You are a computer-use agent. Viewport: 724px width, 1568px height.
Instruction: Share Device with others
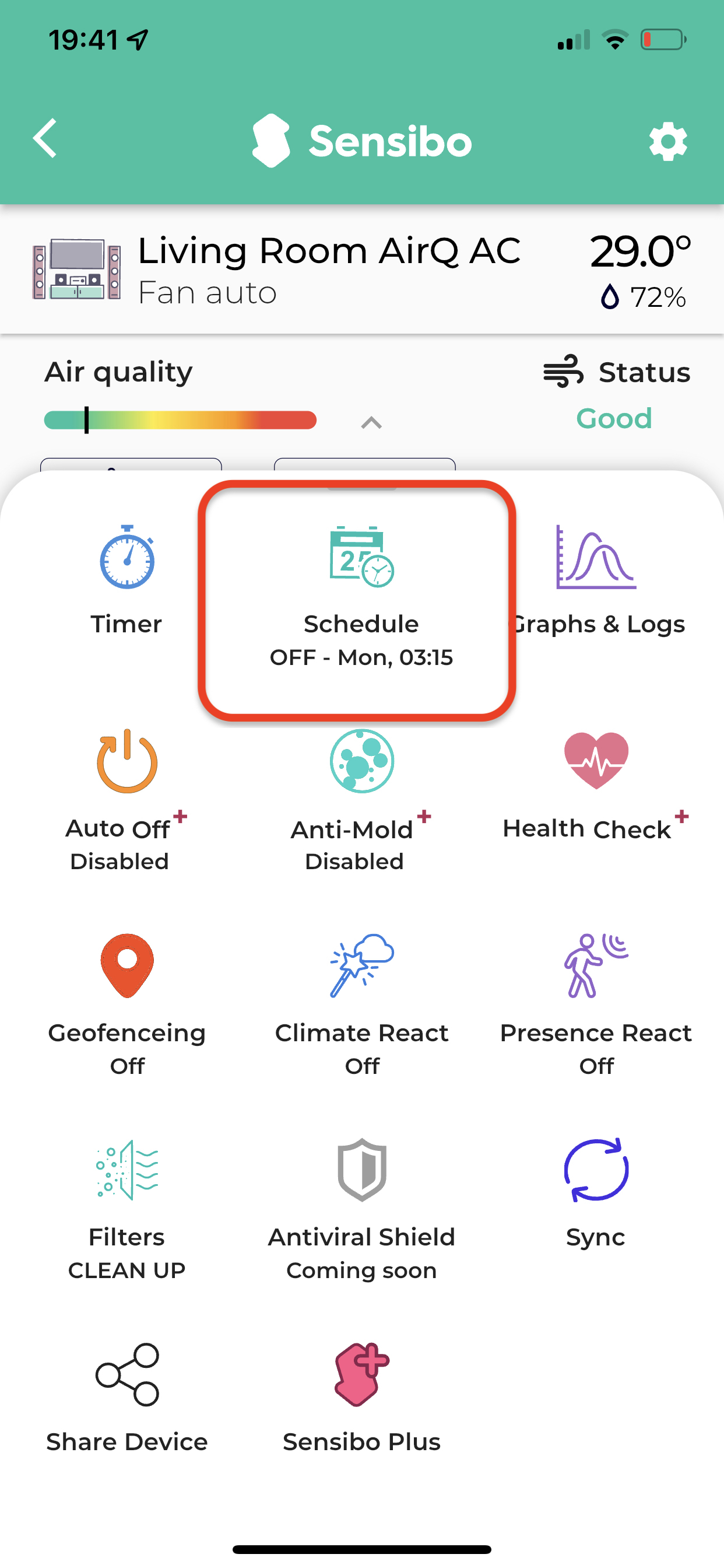[126, 1398]
